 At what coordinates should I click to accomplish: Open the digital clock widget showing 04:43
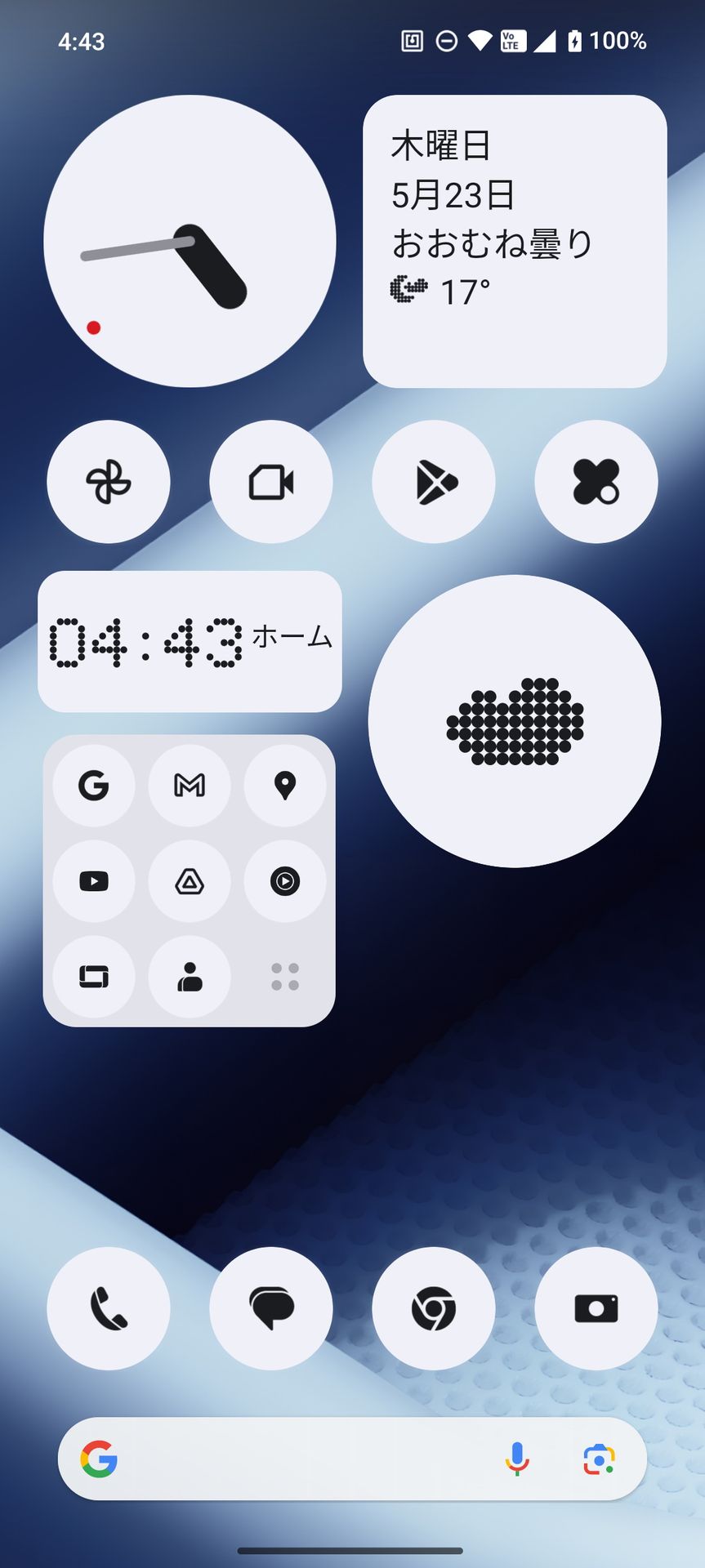pos(190,641)
